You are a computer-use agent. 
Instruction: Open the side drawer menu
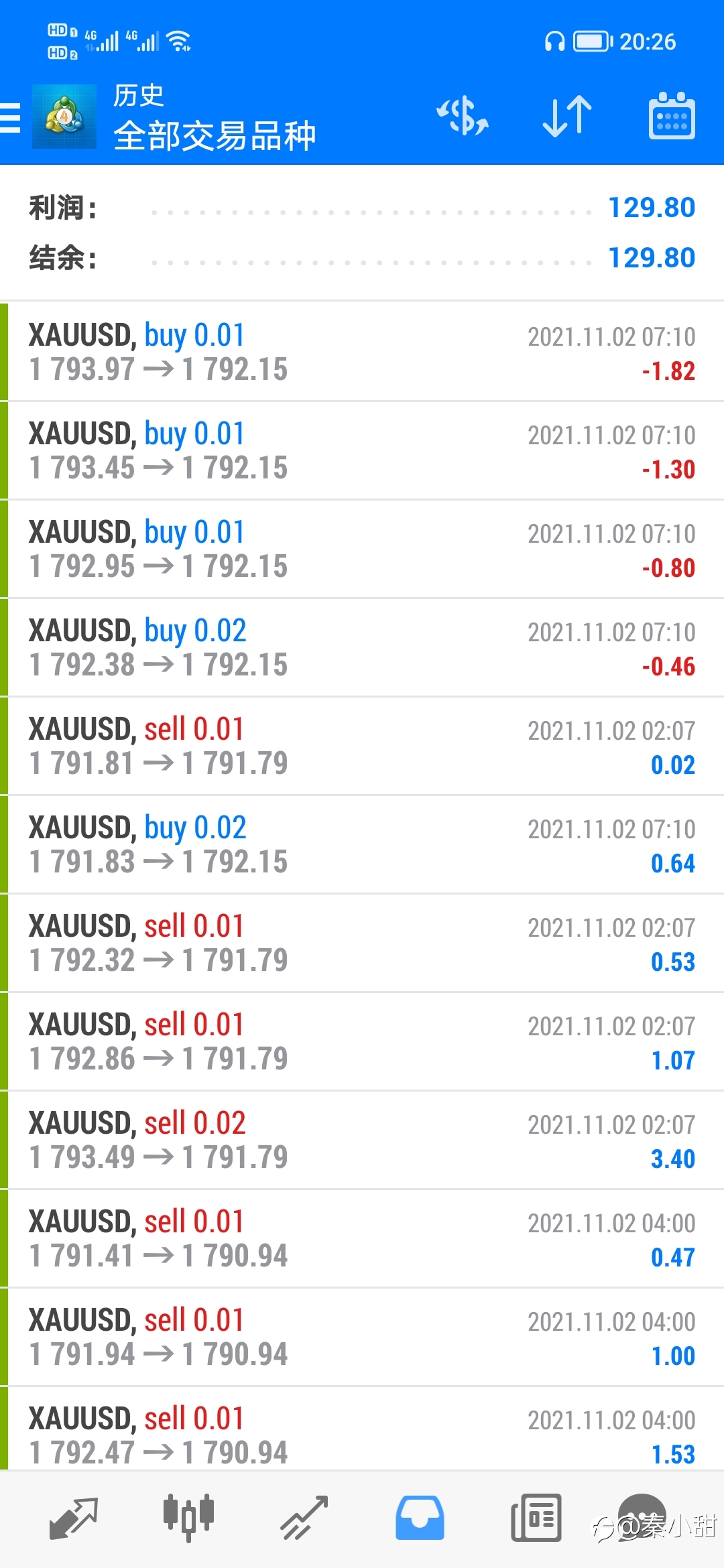pos(11,118)
